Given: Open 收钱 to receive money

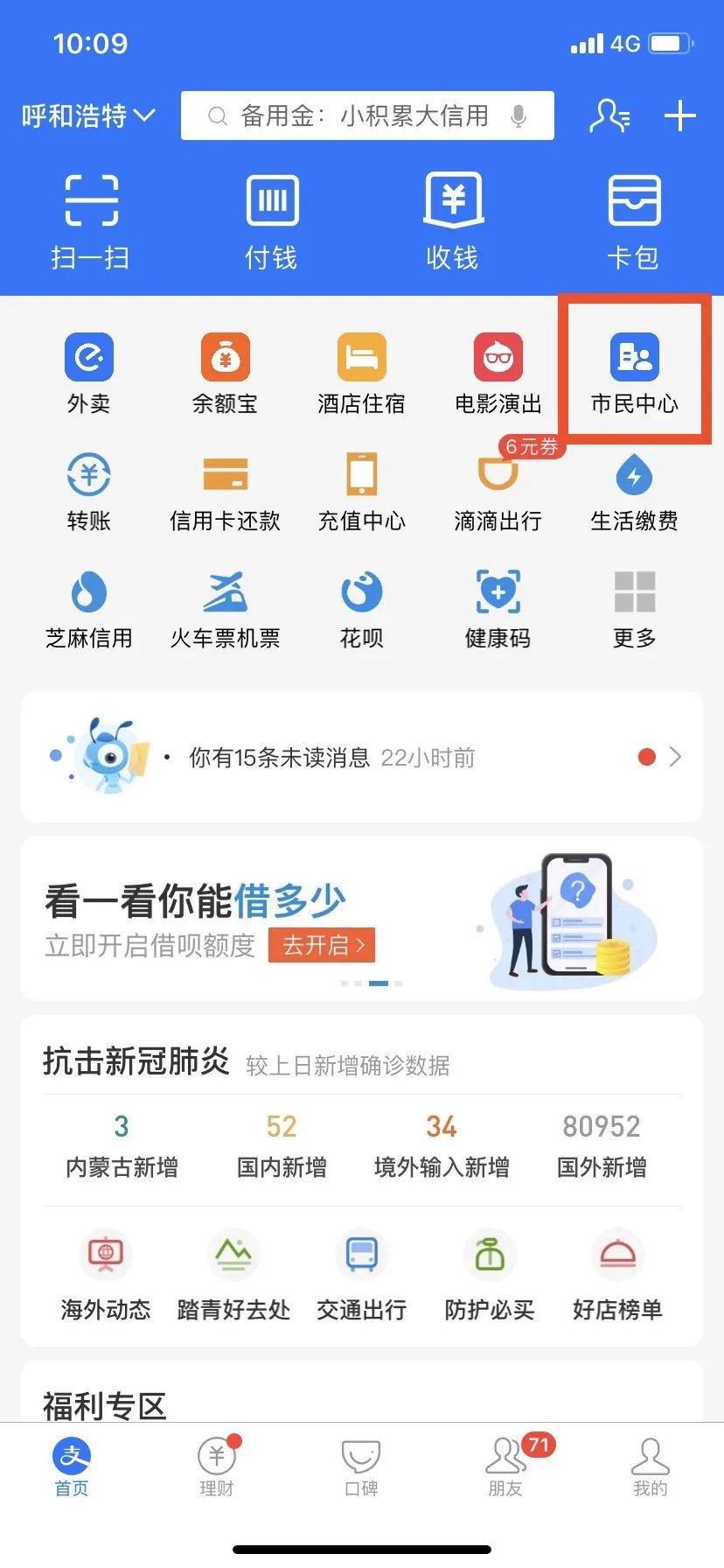Looking at the screenshot, I should coord(453,220).
